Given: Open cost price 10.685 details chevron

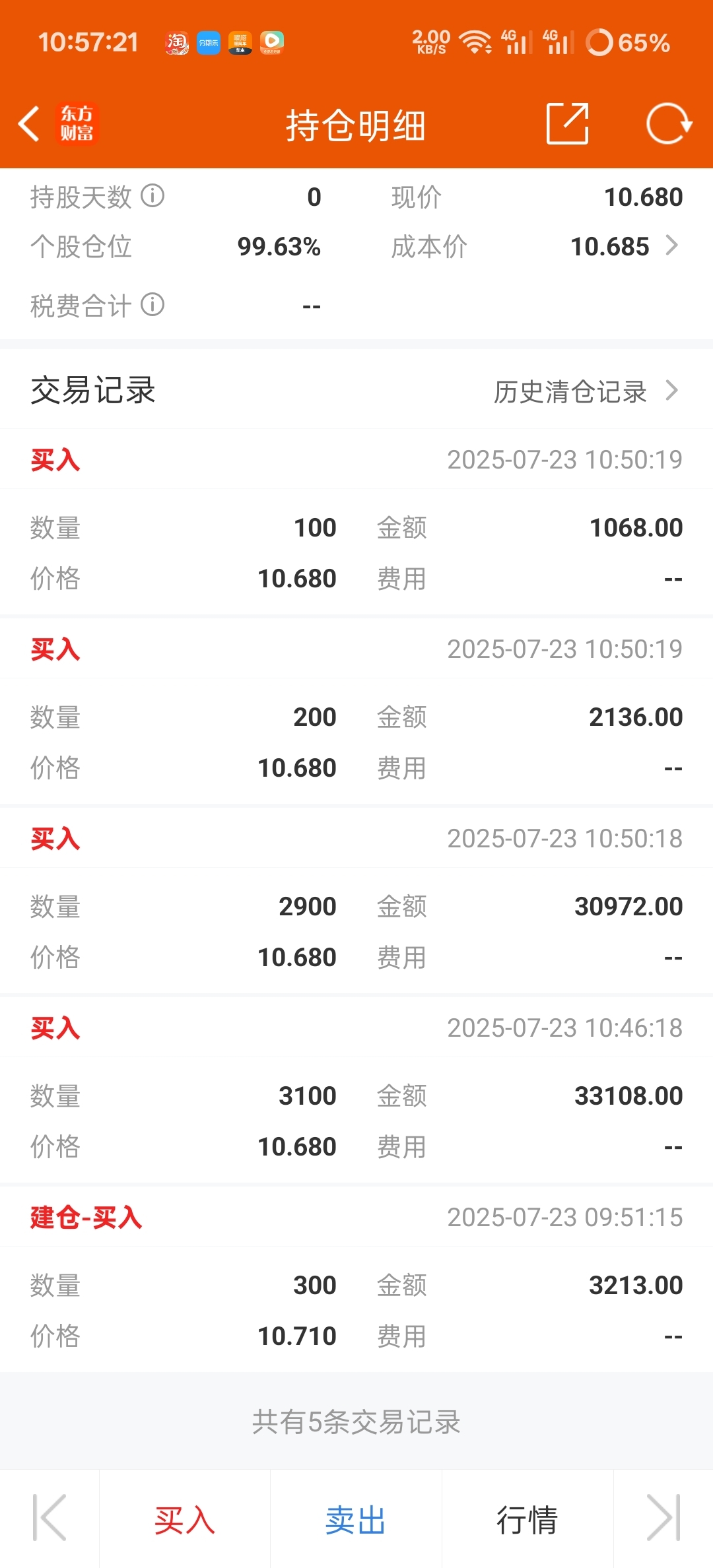Looking at the screenshot, I should click(672, 245).
